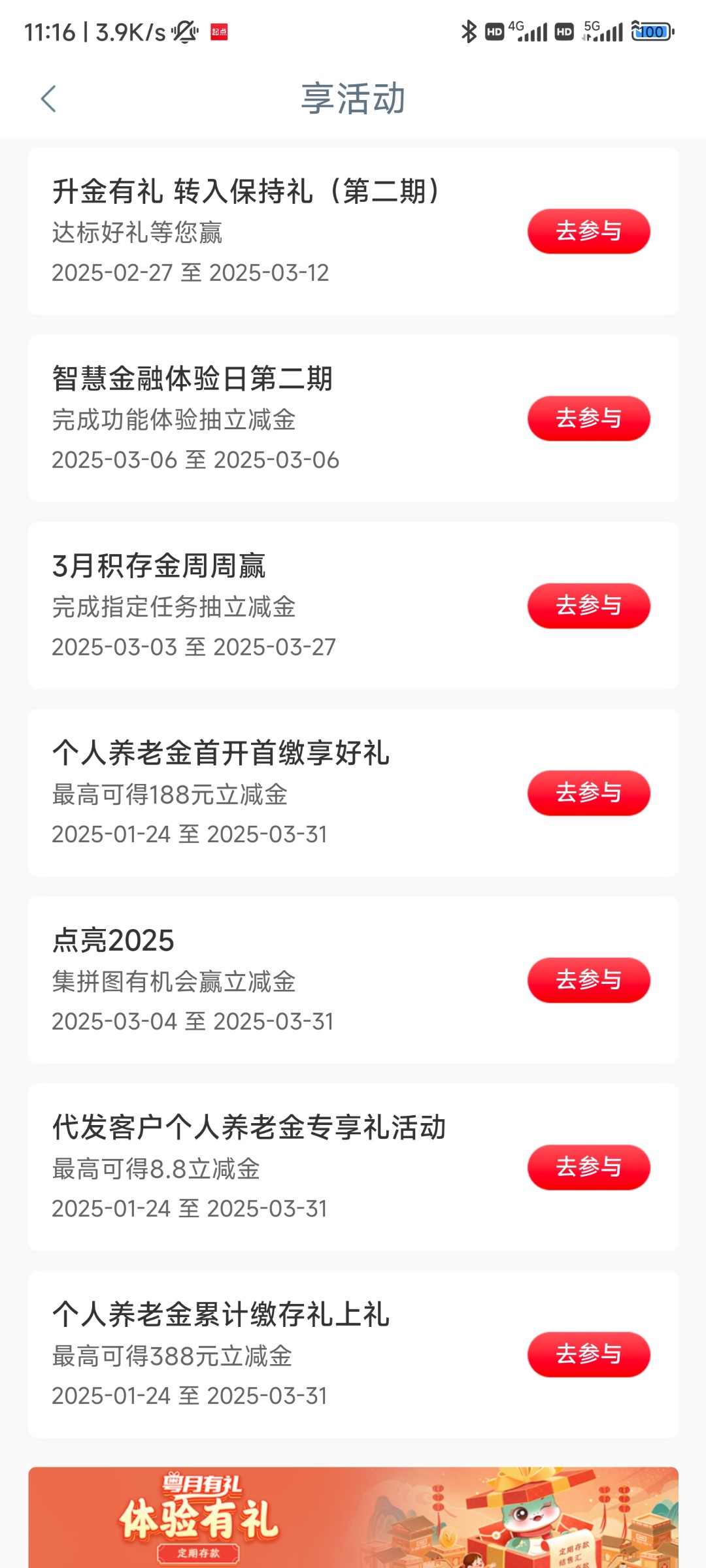Tap 去参与 for 个人养老金累计缴存礼上礼
This screenshot has width=706, height=1568.
click(588, 1354)
